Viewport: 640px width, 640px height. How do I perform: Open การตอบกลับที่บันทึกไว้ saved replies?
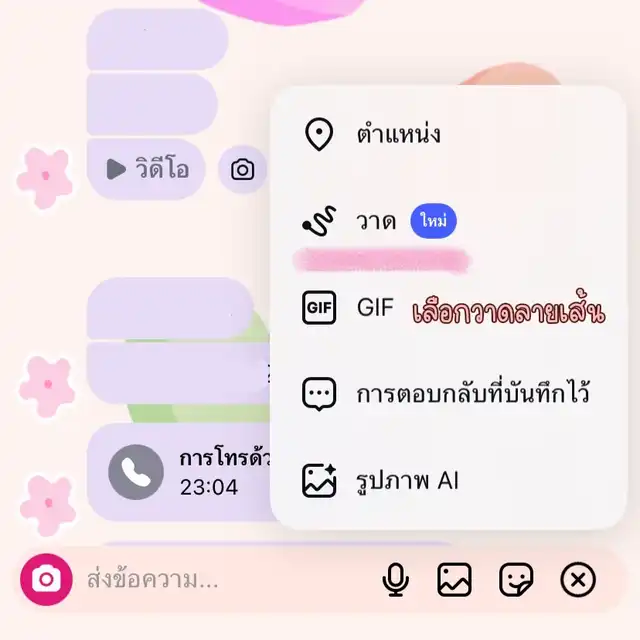click(448, 394)
